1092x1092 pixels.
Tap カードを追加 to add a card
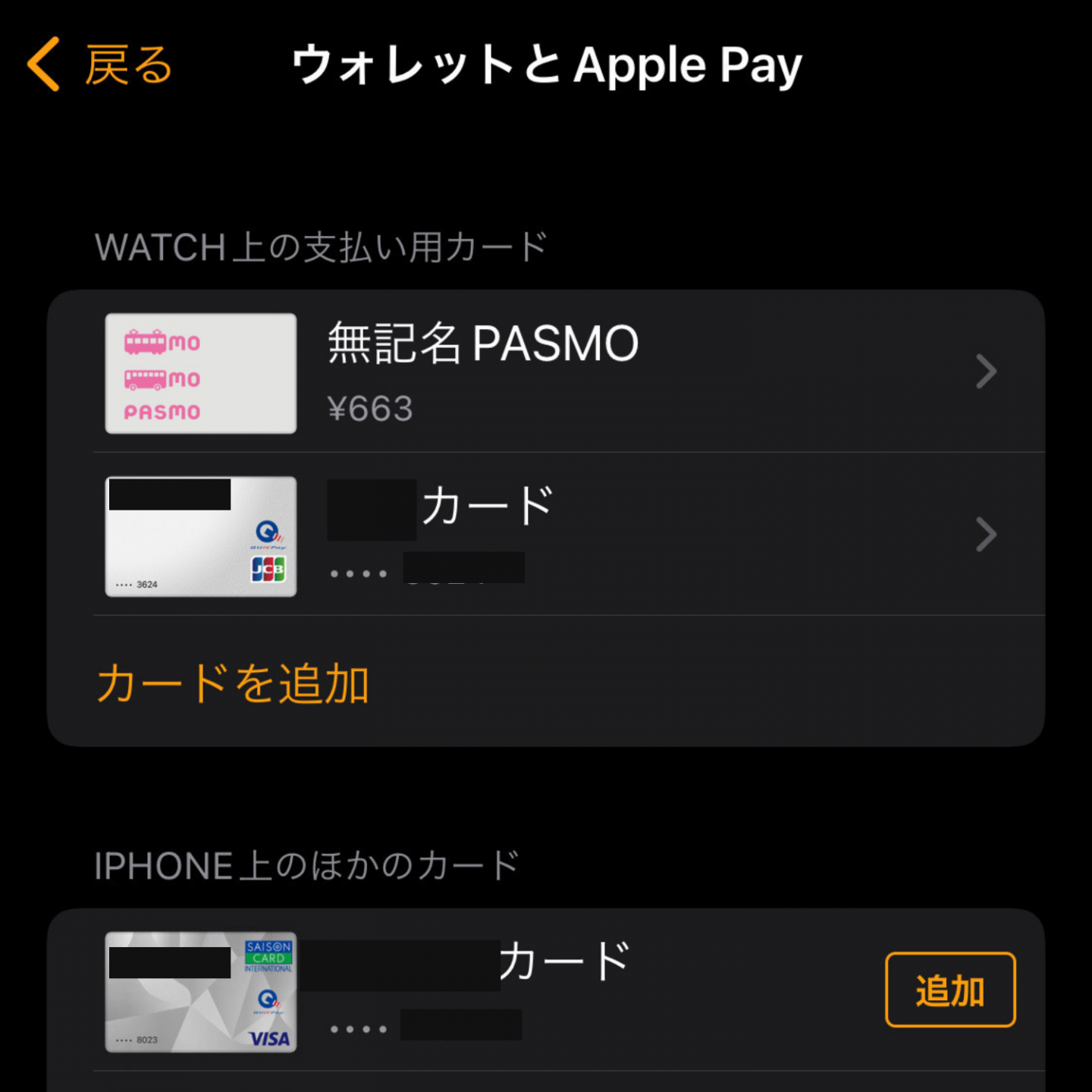pos(233,683)
